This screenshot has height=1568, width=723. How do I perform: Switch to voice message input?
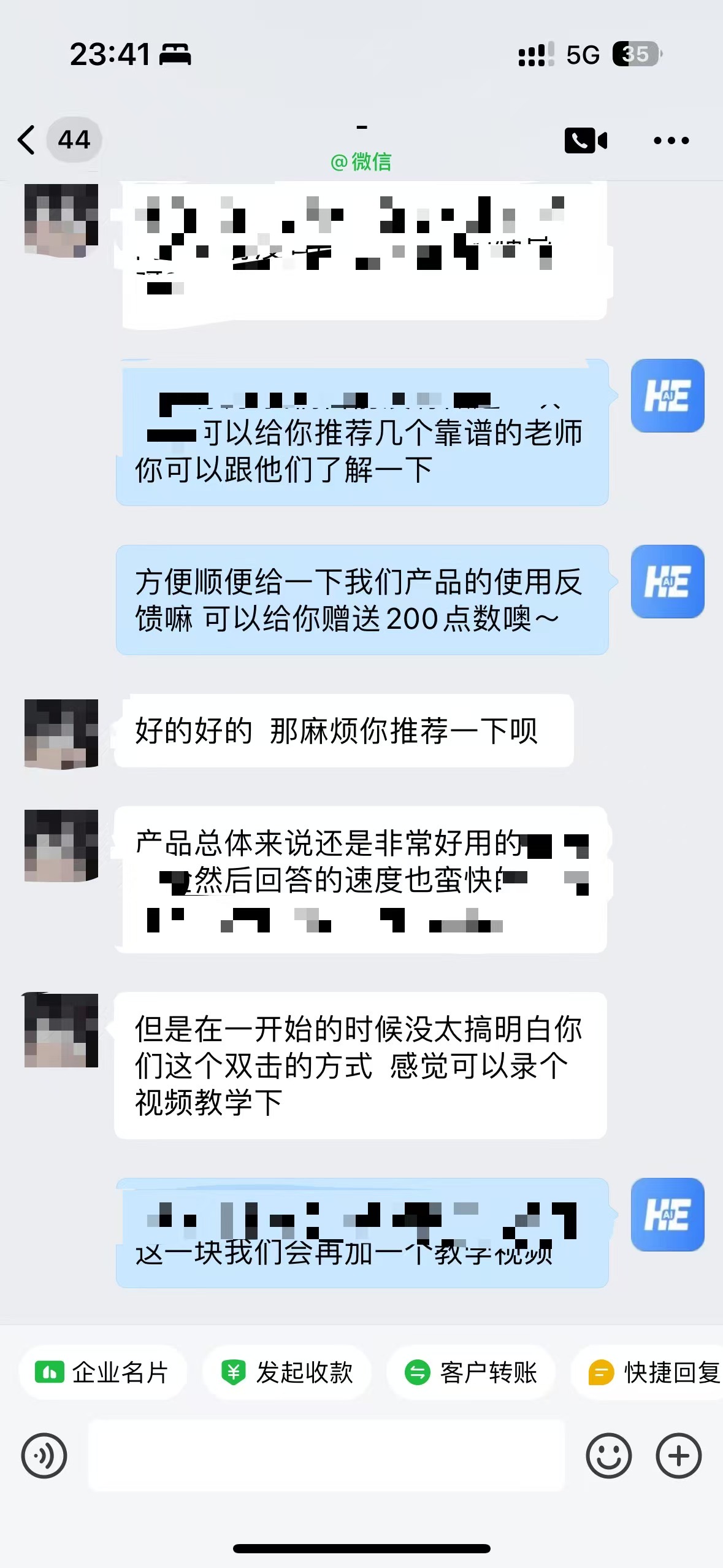point(44,1455)
